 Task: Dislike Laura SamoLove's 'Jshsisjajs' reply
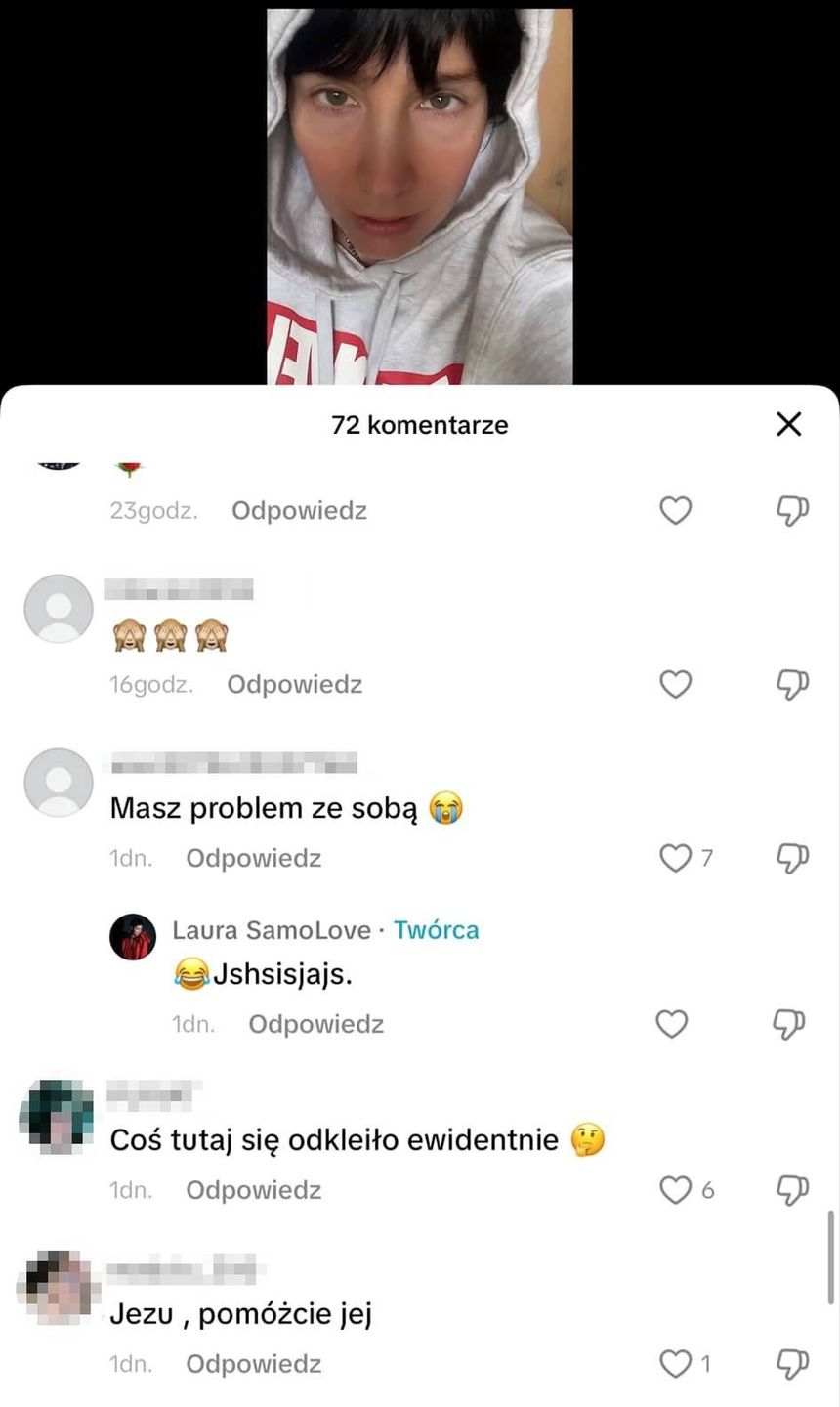(x=788, y=1024)
